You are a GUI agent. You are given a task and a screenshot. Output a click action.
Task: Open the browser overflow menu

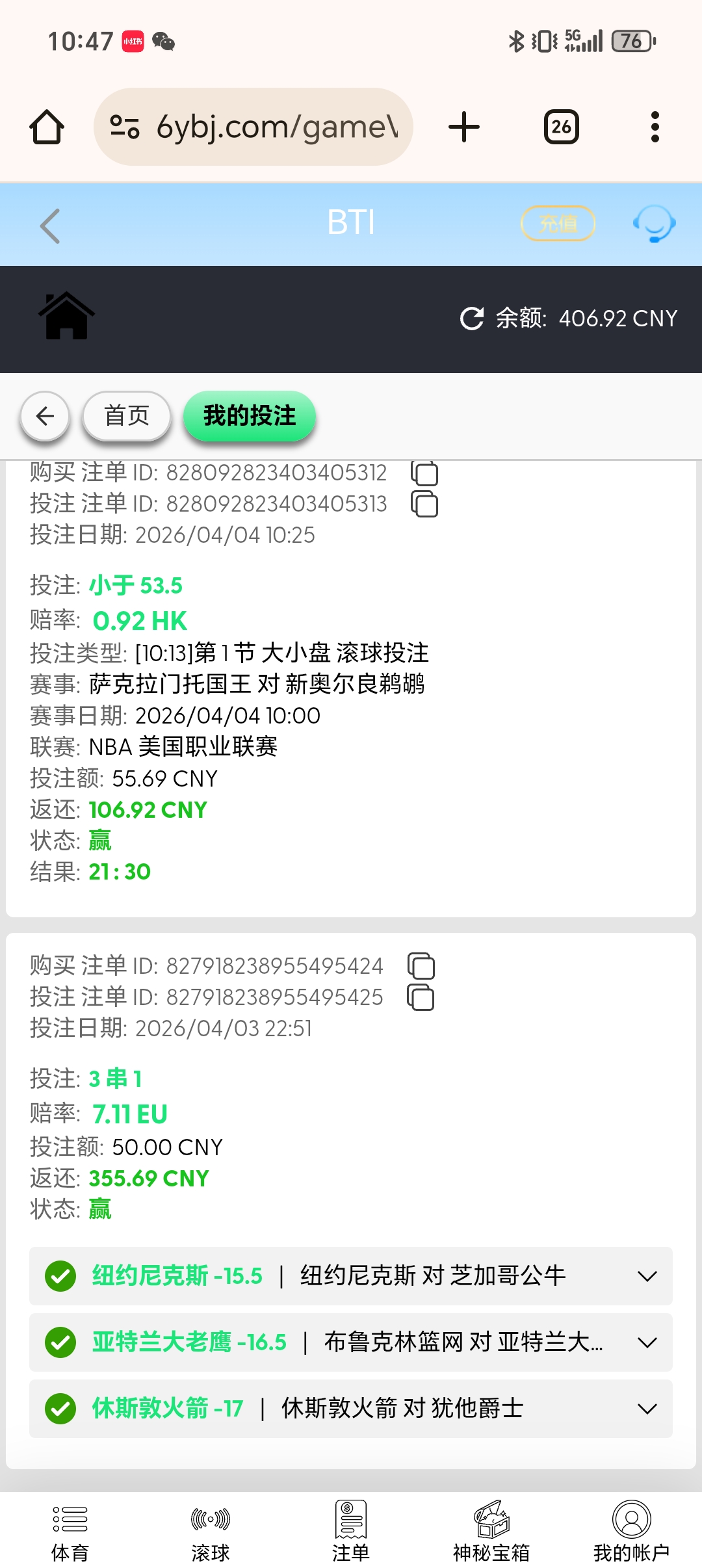click(655, 127)
